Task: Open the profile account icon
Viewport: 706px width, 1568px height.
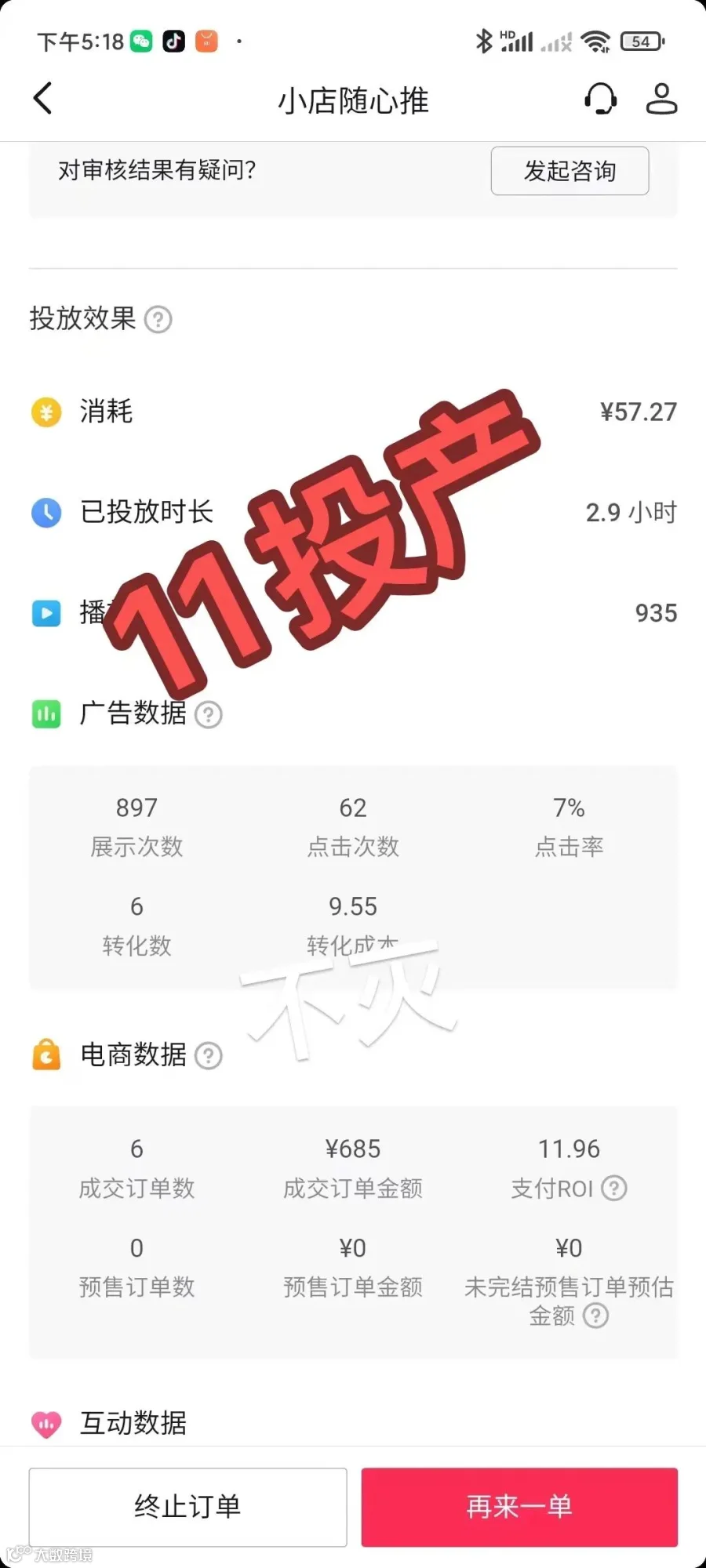Action: click(661, 99)
